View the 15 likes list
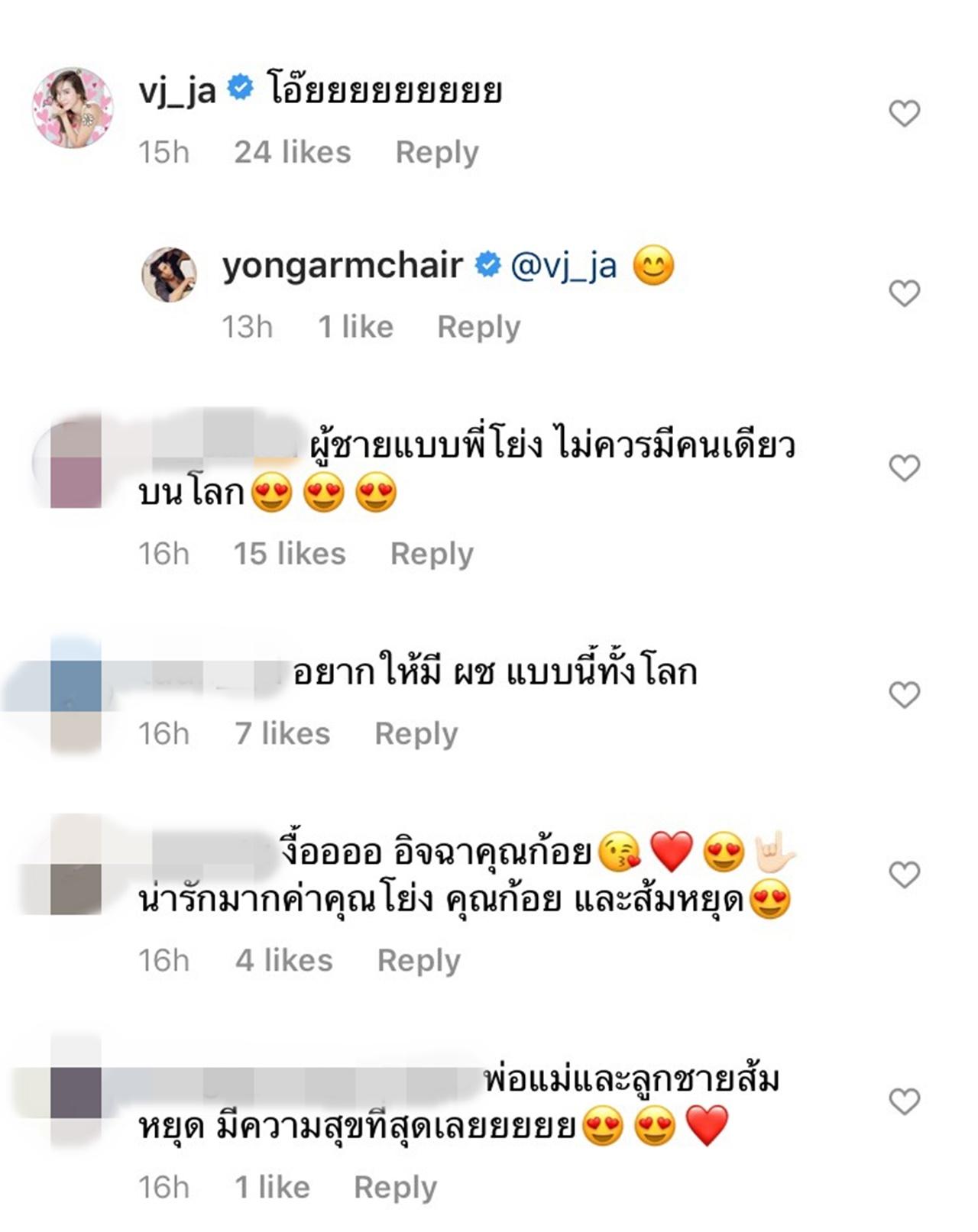 [289, 554]
